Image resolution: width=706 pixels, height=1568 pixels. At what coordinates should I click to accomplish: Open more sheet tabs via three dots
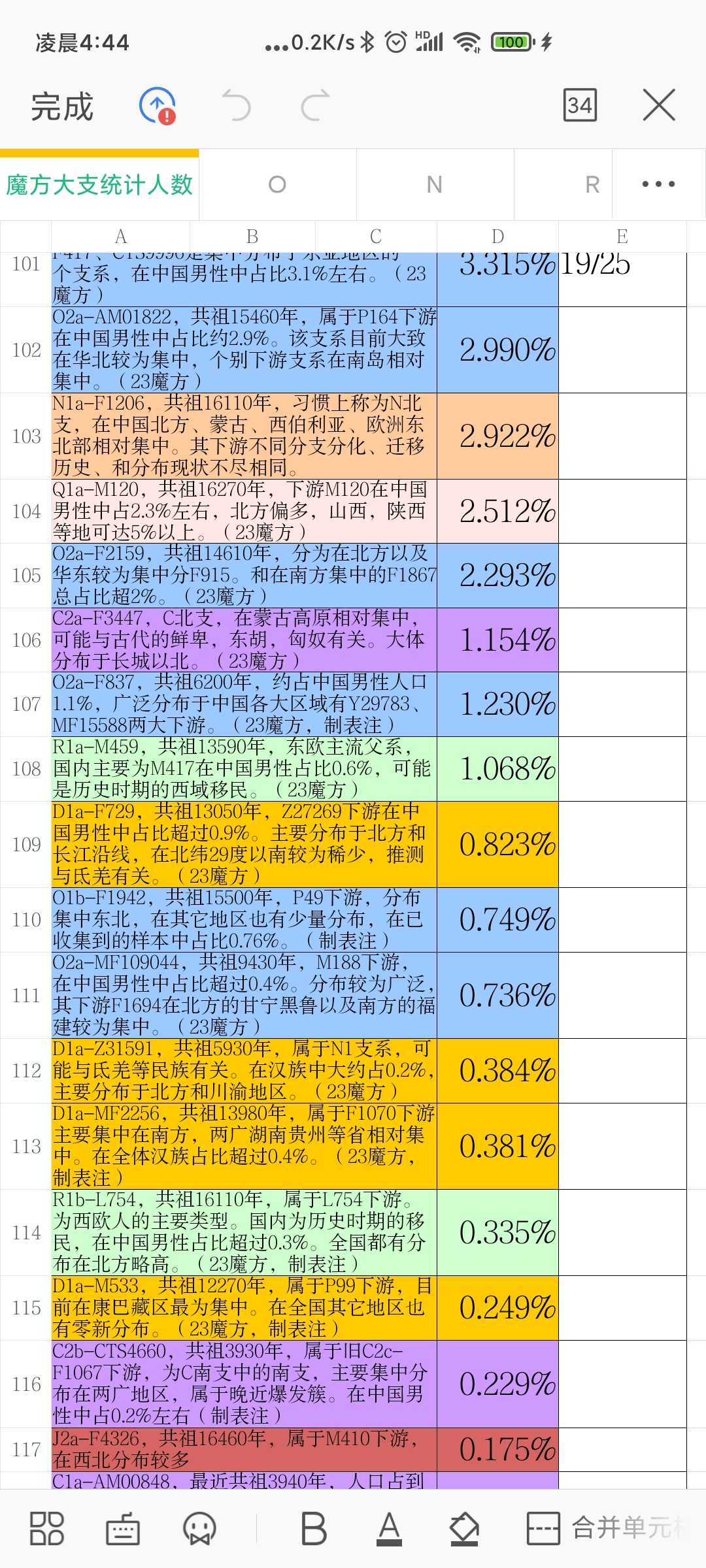pos(658,185)
